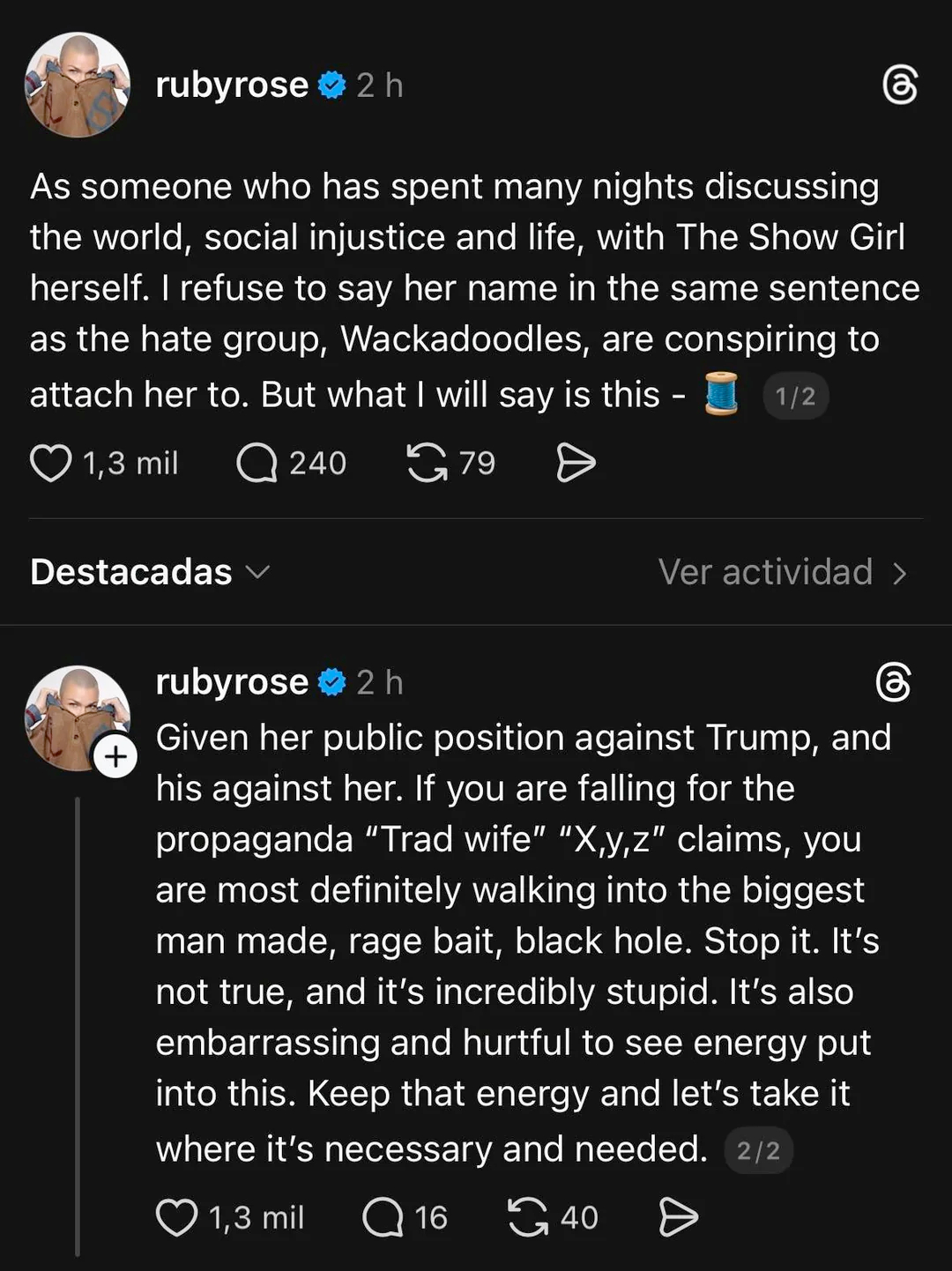Reply to the 2/2 post
The width and height of the screenshot is (952, 1271).
point(383,1218)
